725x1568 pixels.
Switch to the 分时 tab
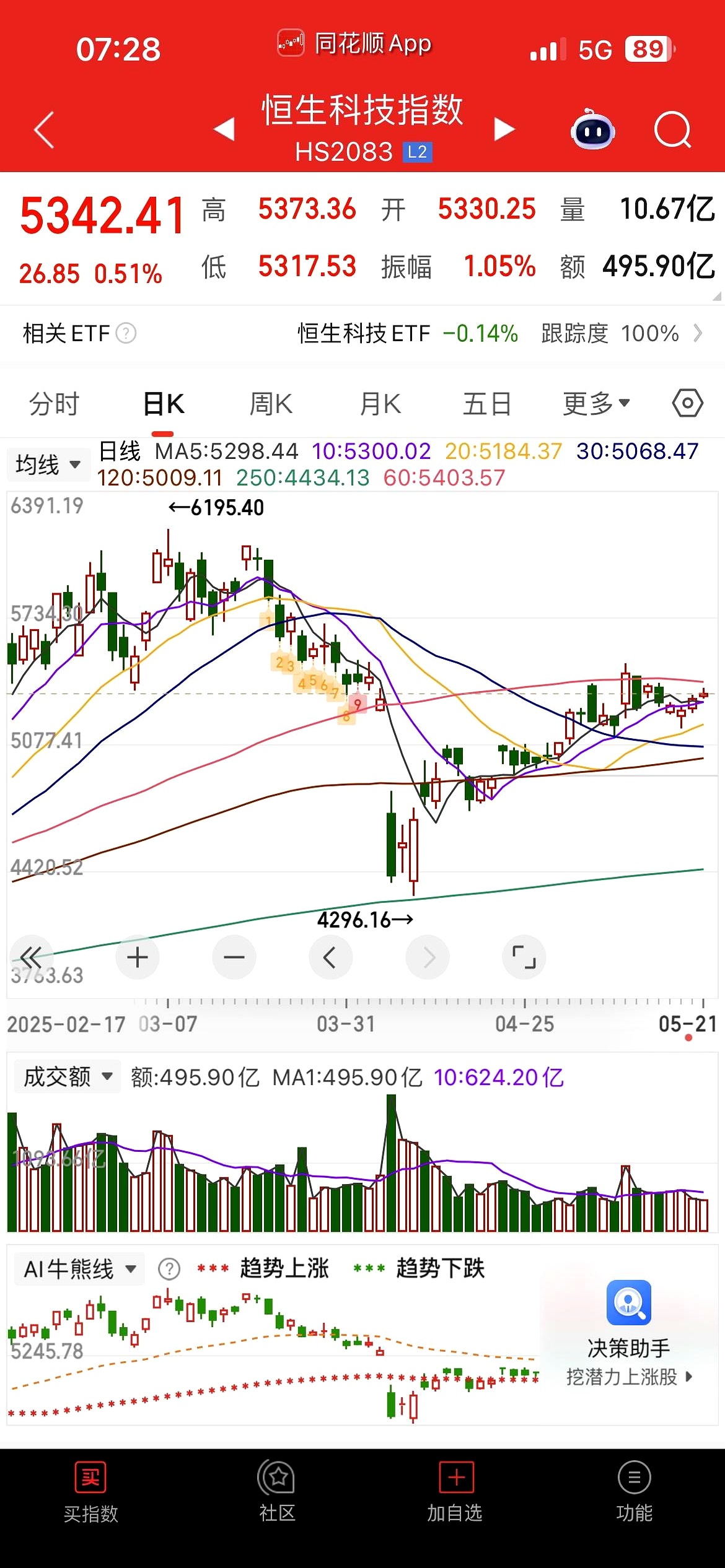pos(53,403)
